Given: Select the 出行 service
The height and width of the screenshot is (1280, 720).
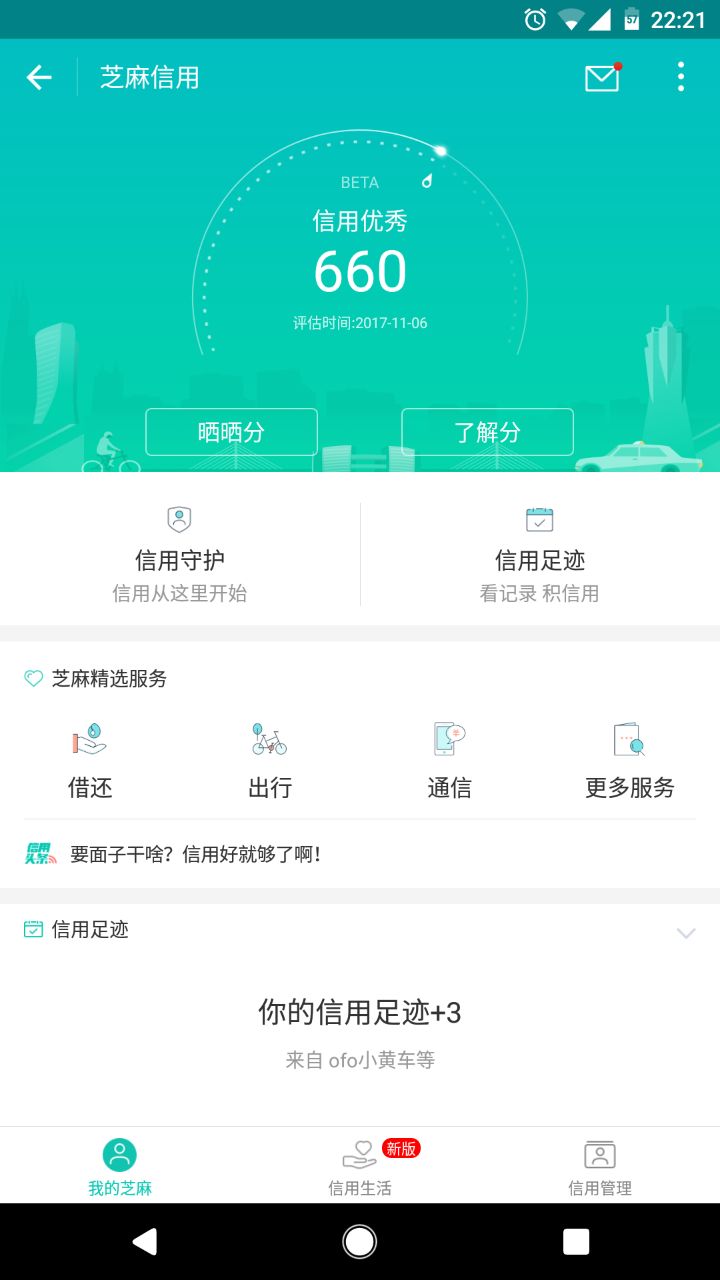Looking at the screenshot, I should (270, 760).
